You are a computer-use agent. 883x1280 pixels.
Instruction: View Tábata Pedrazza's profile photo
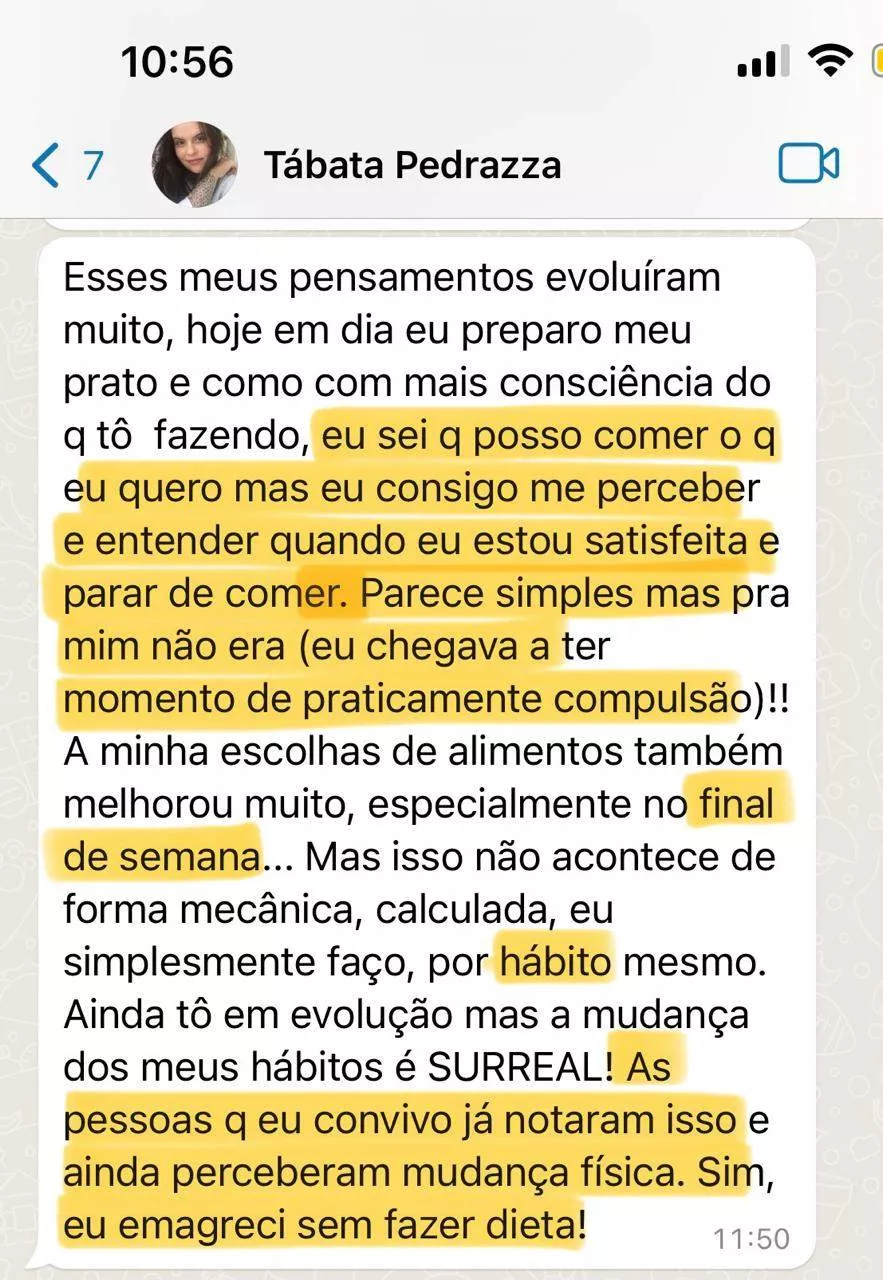[x=194, y=165]
